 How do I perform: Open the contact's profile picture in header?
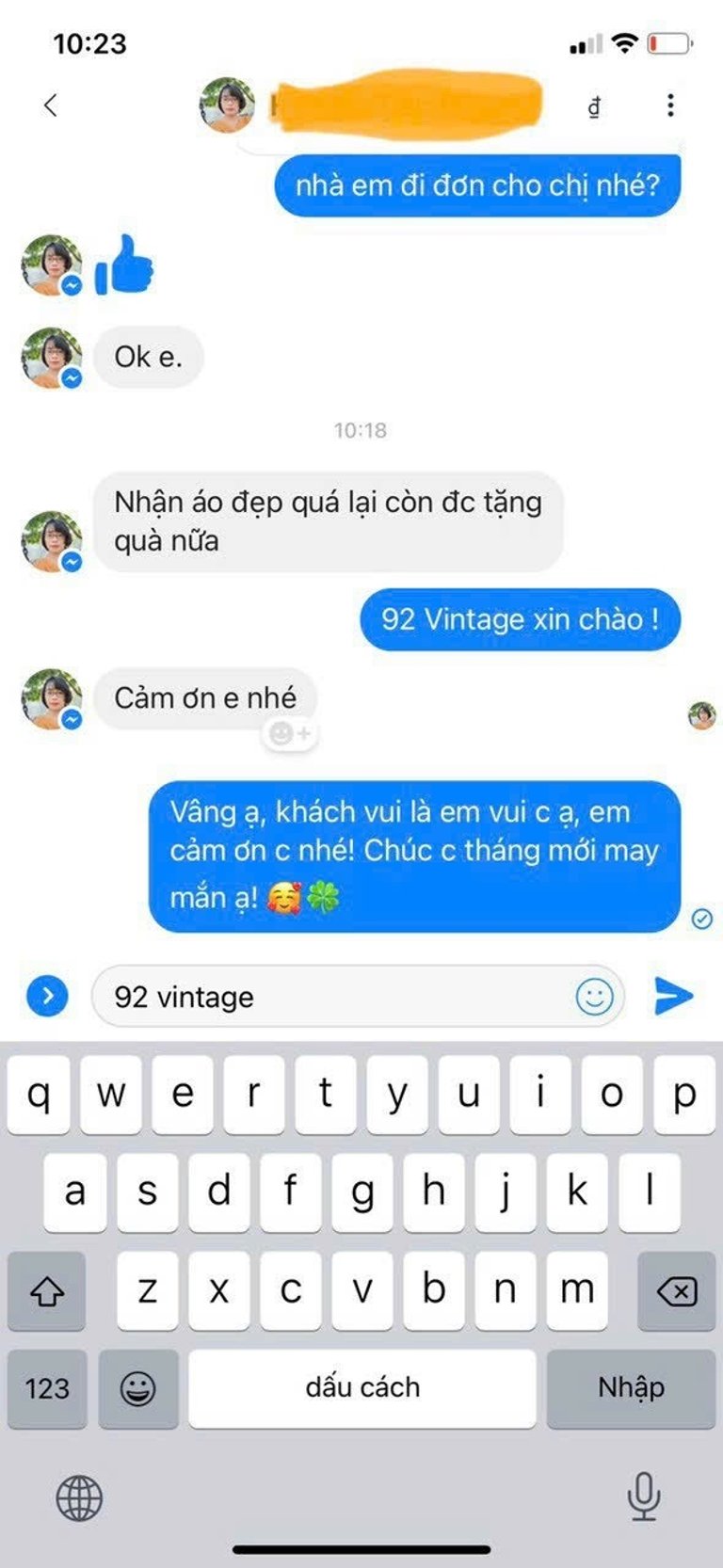[x=227, y=104]
